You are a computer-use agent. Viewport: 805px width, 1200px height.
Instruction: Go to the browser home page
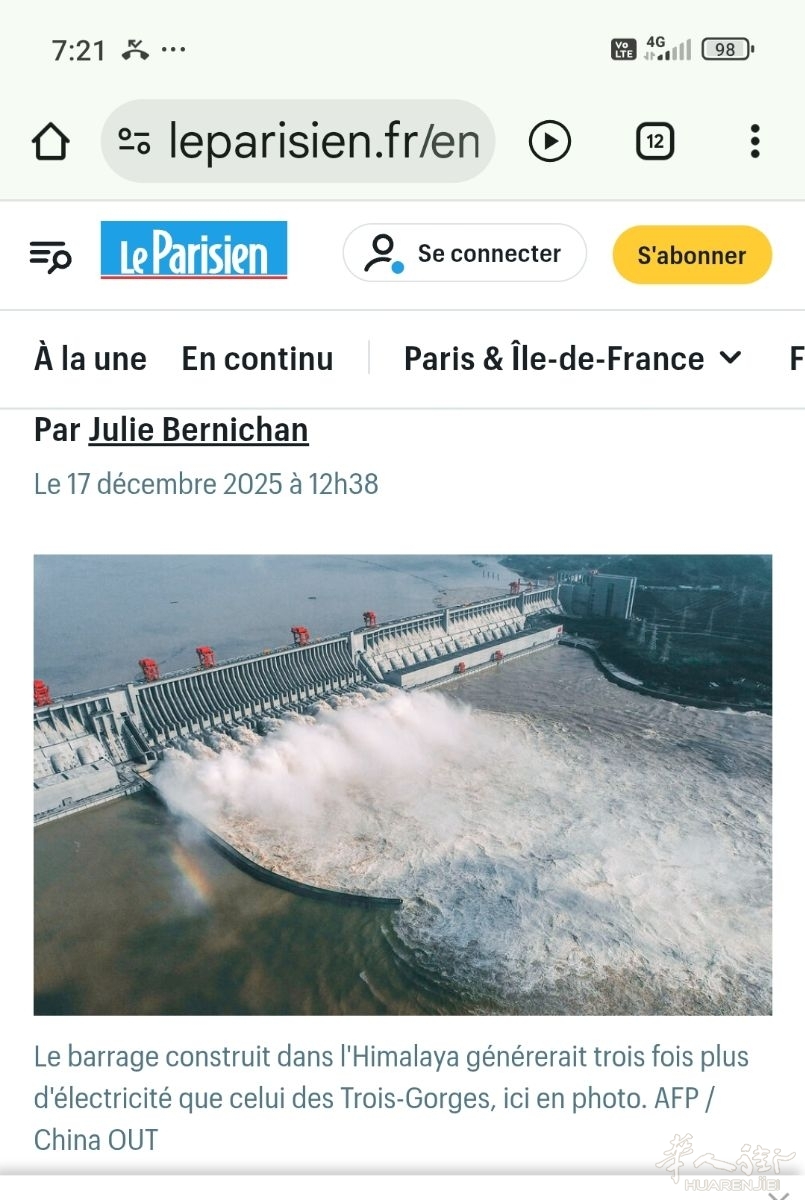point(50,142)
